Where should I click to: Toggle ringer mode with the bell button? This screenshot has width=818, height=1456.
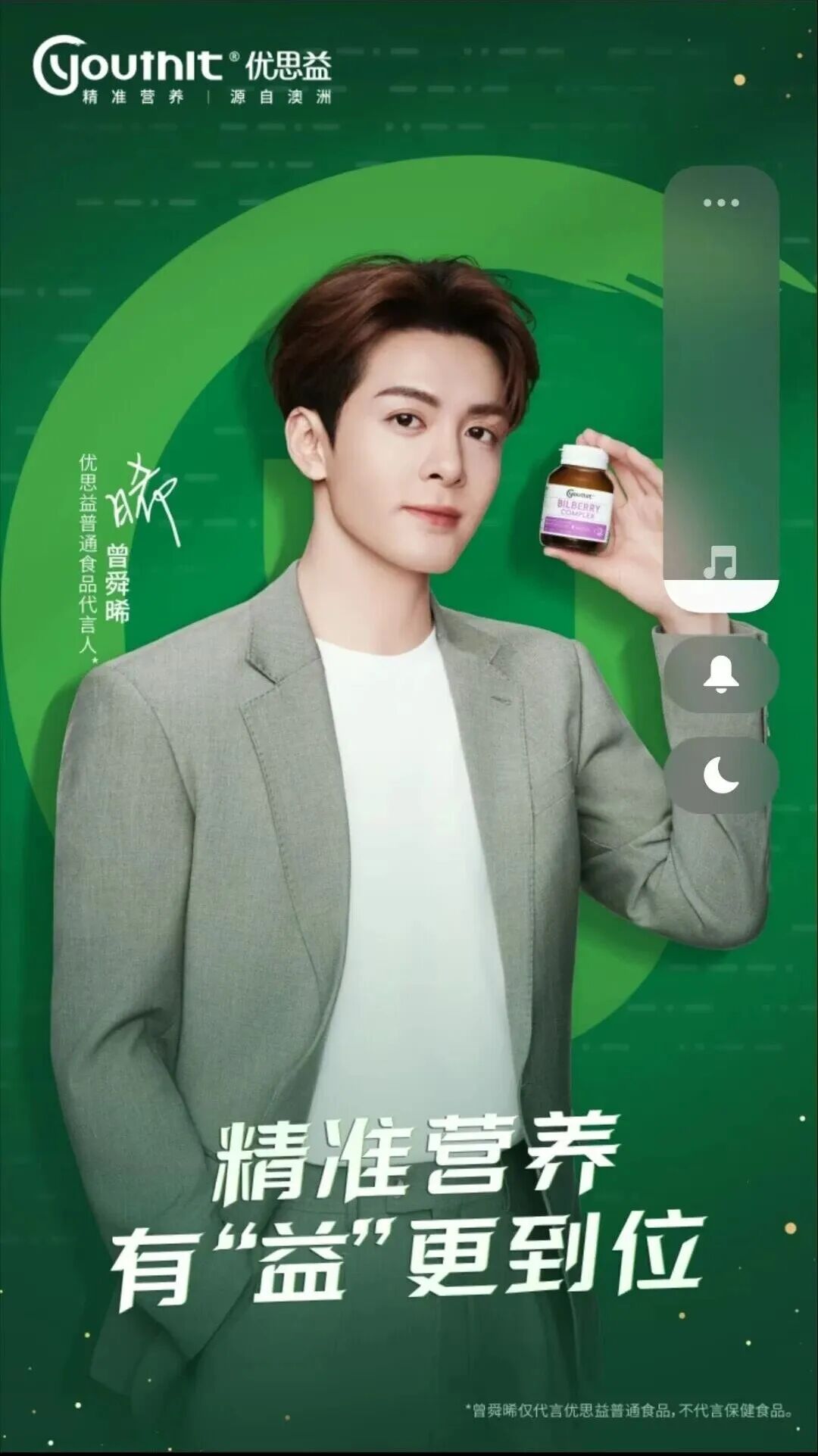pos(720,673)
